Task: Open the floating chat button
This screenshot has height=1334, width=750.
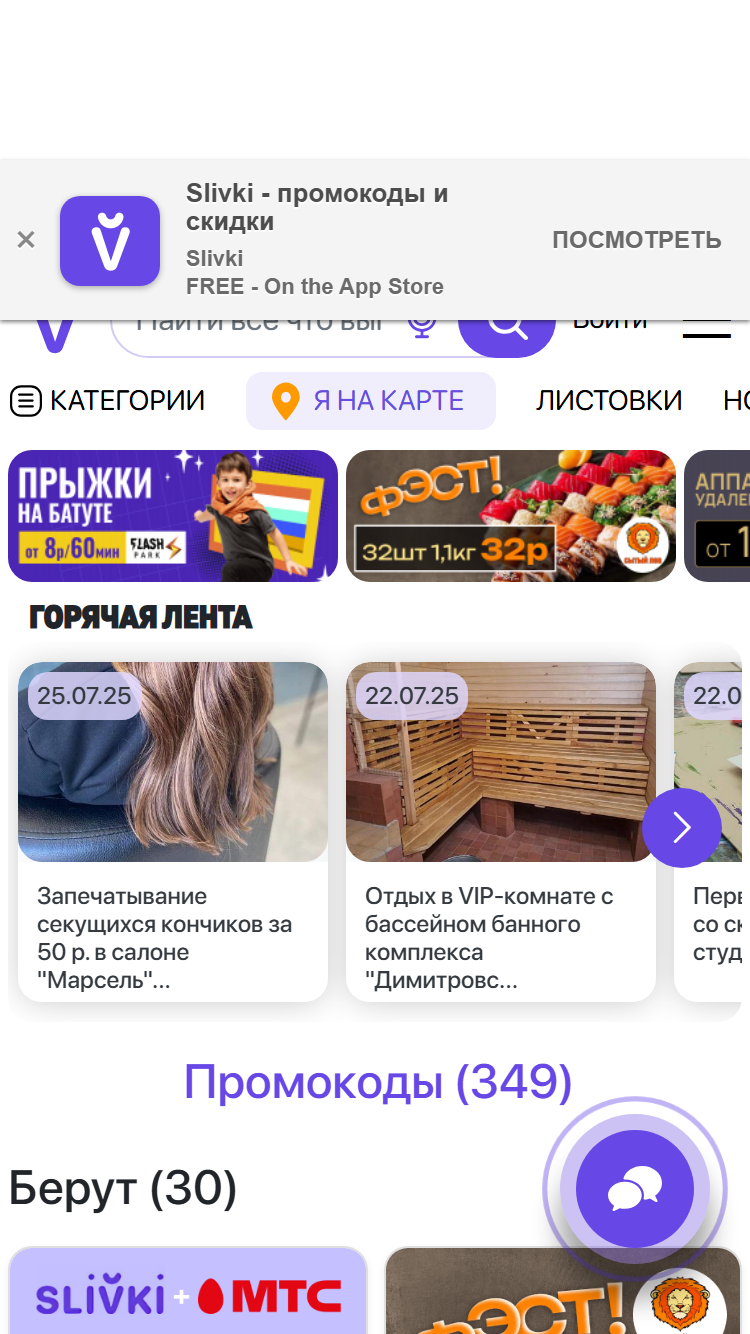Action: (x=635, y=1189)
